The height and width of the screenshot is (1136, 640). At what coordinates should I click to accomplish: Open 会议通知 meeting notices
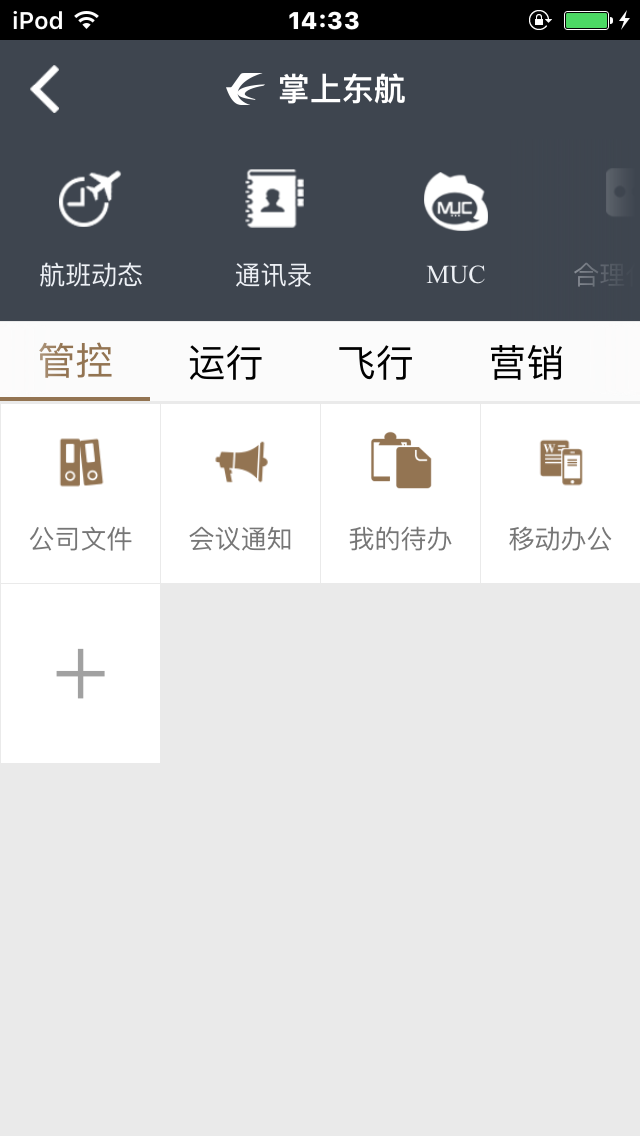click(241, 493)
